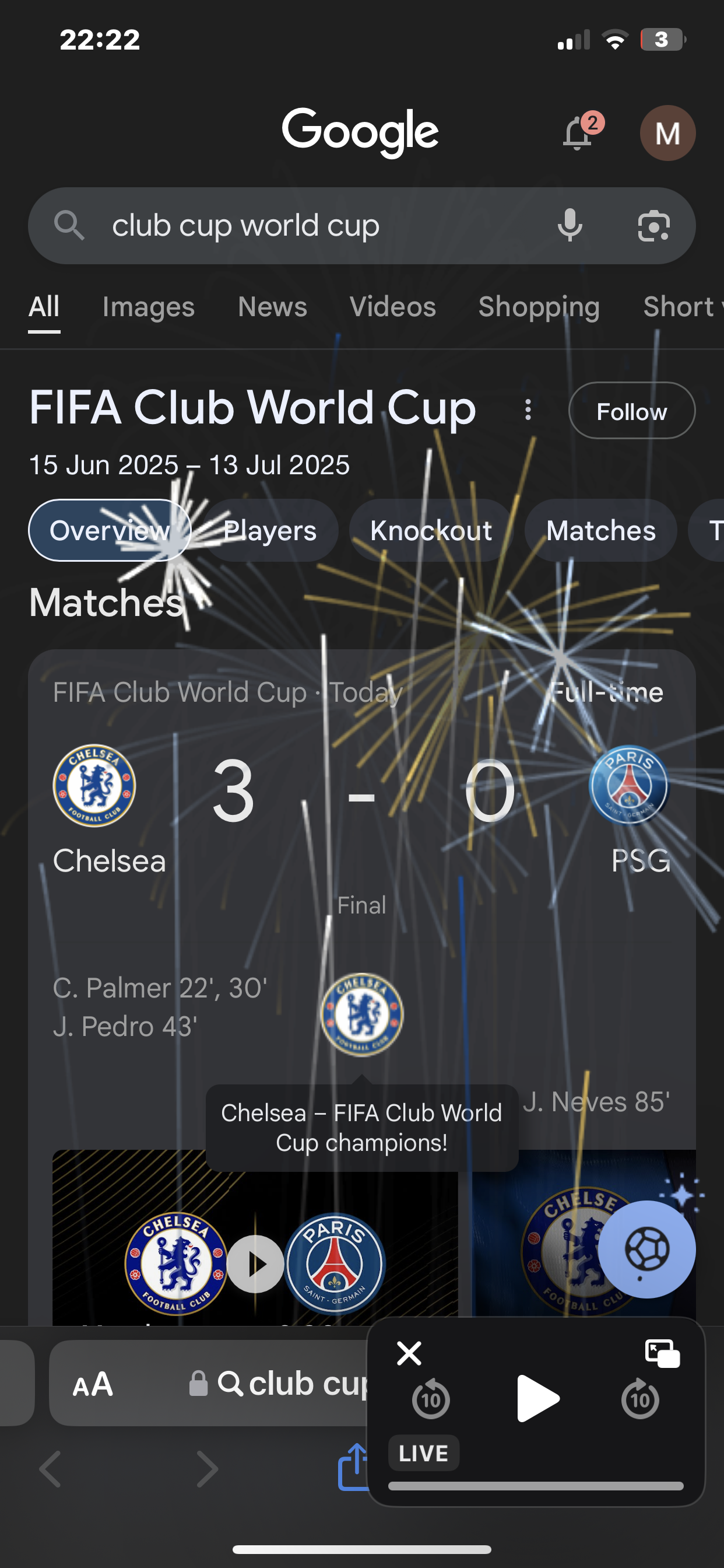Image resolution: width=724 pixels, height=1568 pixels.
Task: Open the AA page settings in address bar
Action: 93,1384
